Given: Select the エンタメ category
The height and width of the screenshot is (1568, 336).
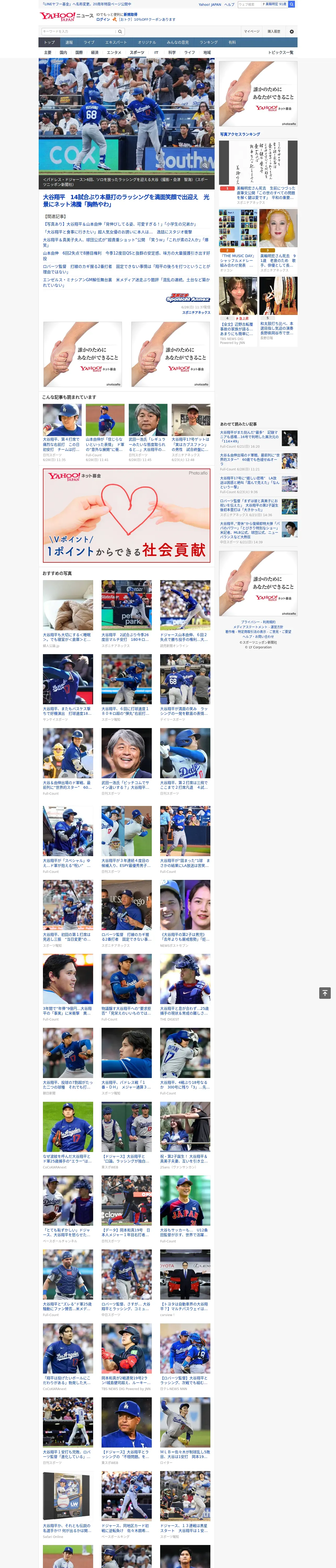Looking at the screenshot, I should pyautogui.click(x=114, y=52).
